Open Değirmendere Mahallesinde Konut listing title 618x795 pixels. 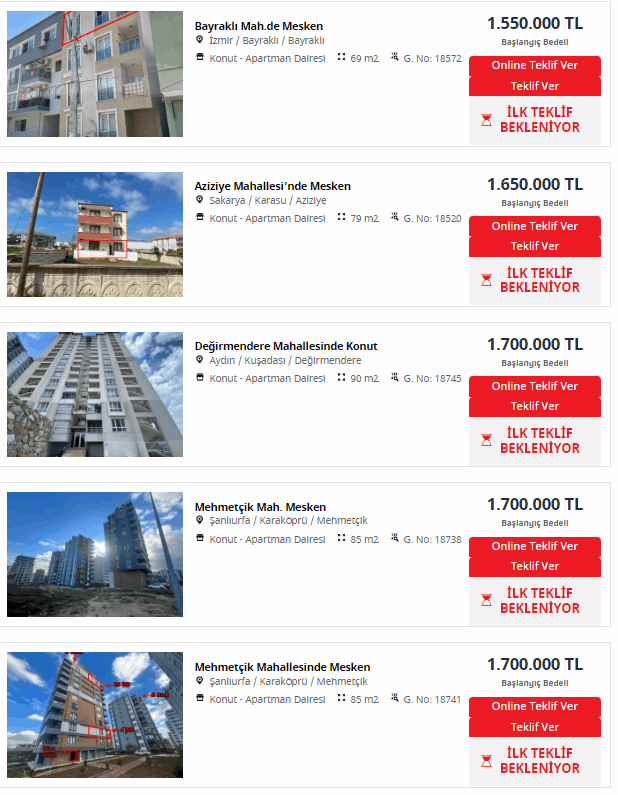coord(285,346)
